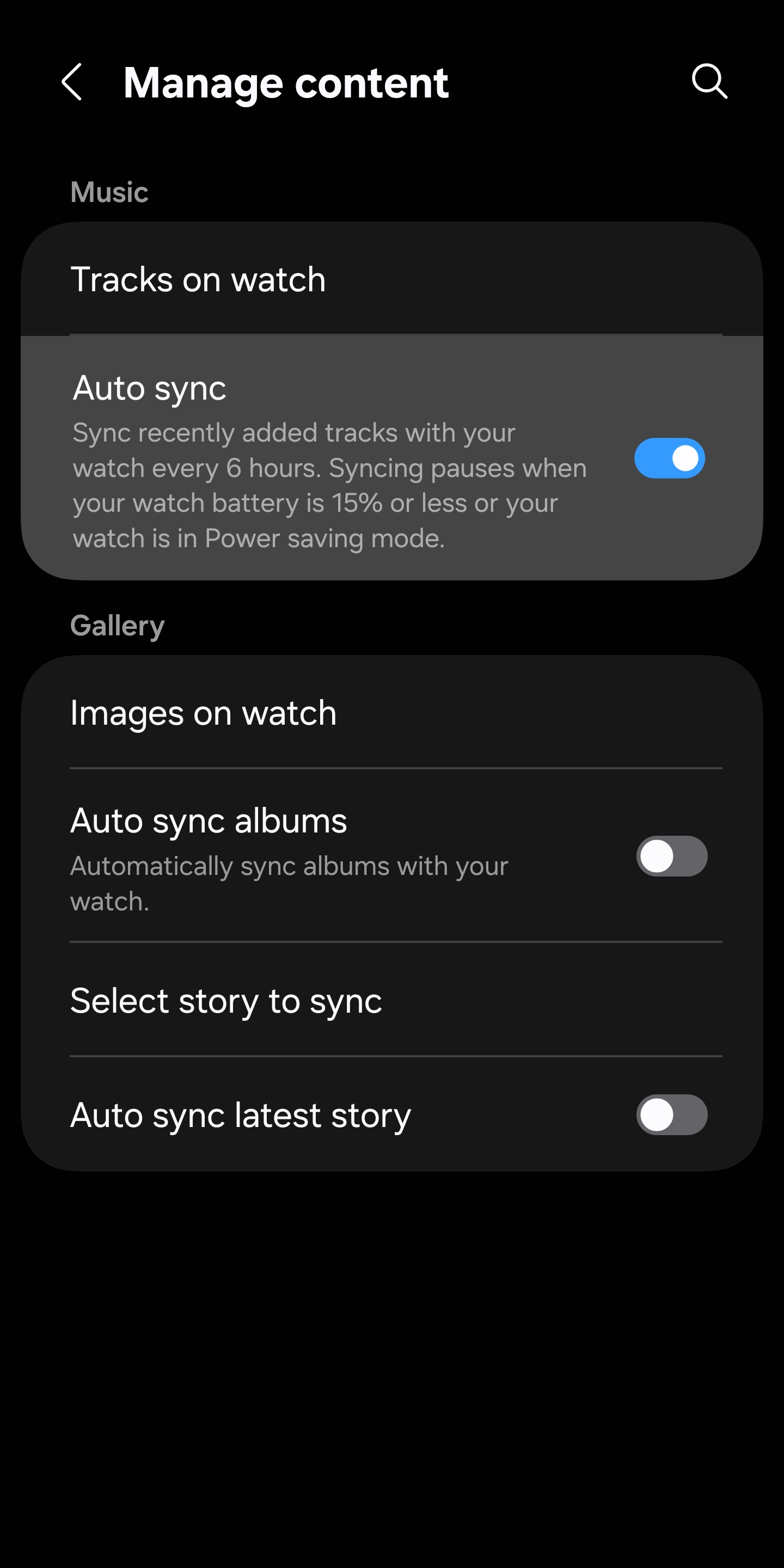The width and height of the screenshot is (784, 1568).
Task: Open the search icon
Action: (x=709, y=82)
